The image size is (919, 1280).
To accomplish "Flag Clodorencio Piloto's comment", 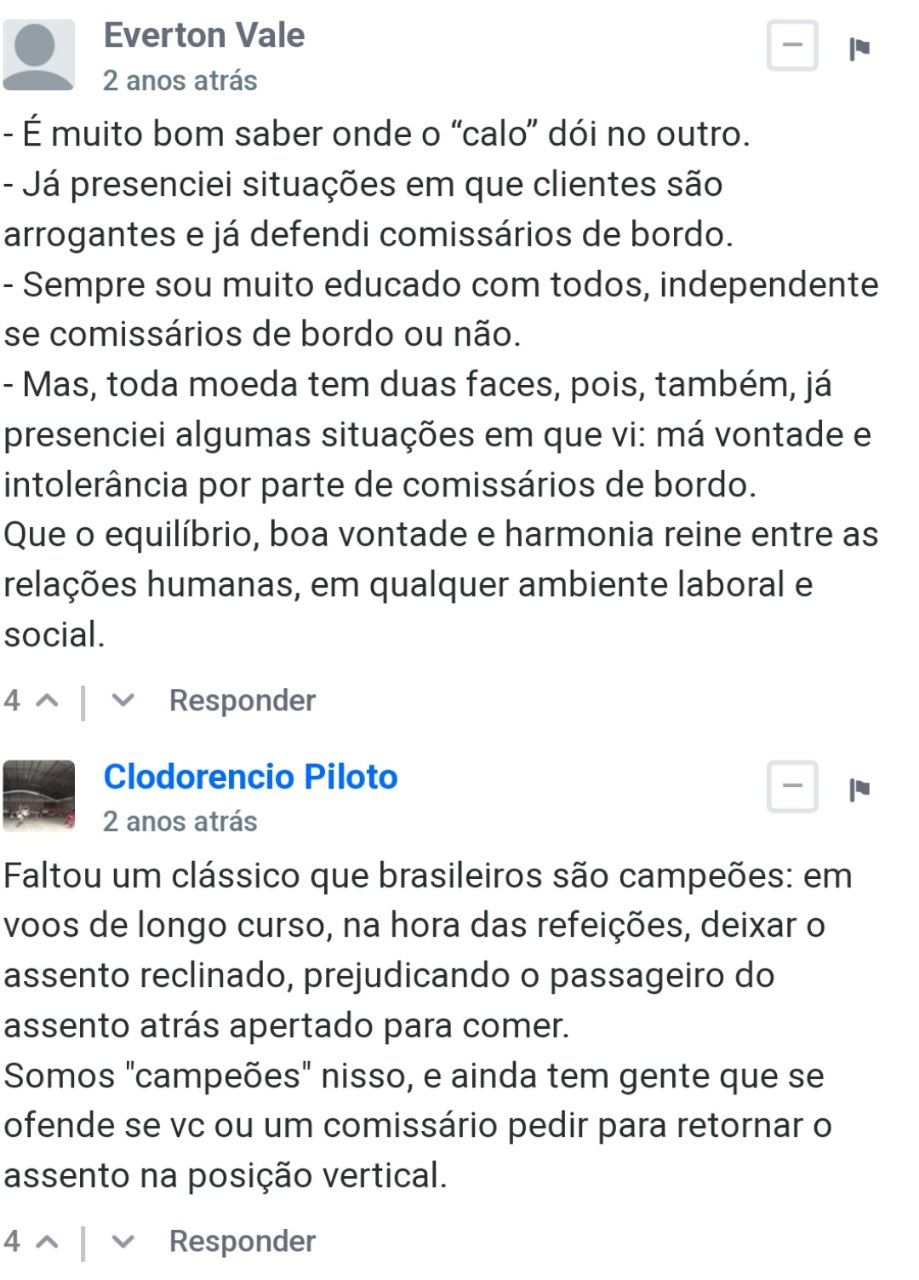I will 859,789.
